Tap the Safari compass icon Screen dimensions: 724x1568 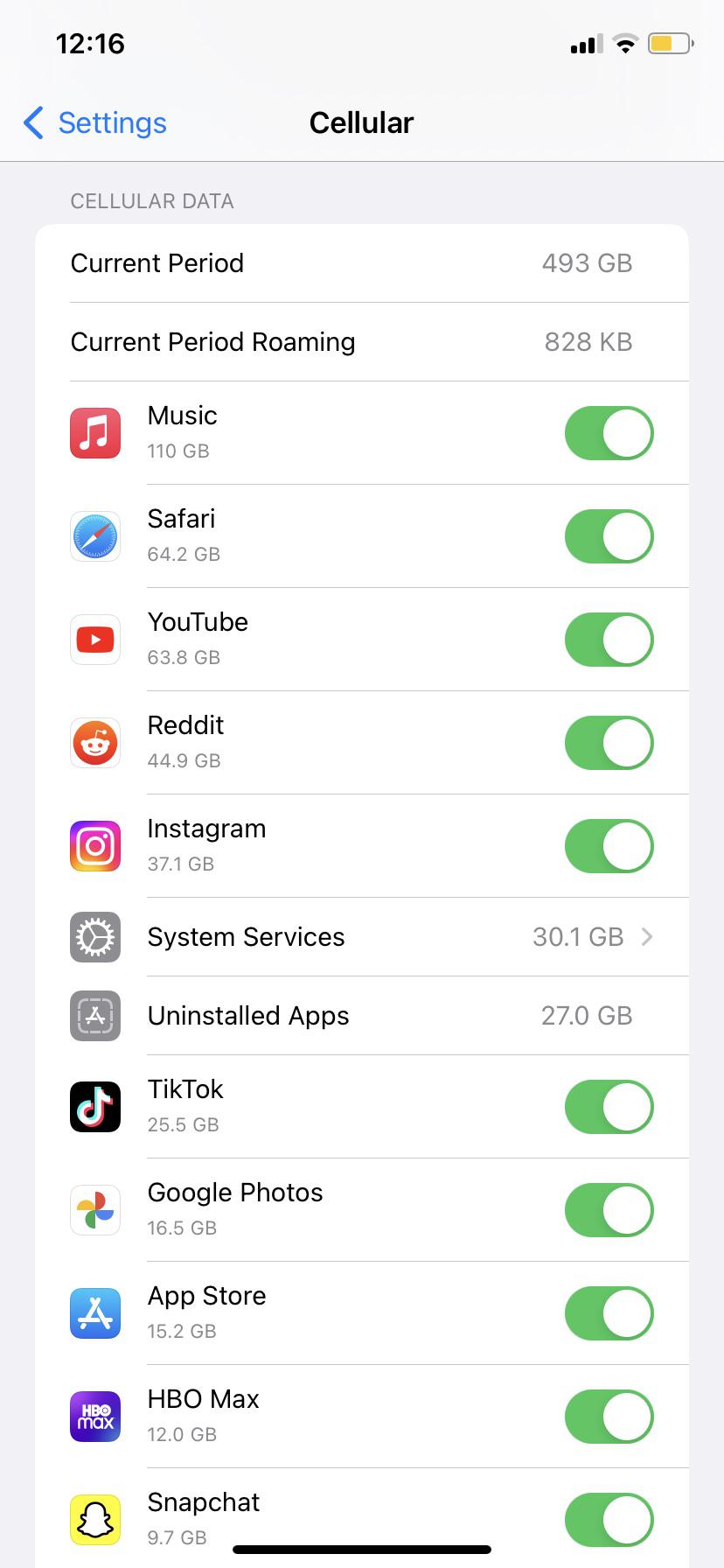[x=94, y=535]
